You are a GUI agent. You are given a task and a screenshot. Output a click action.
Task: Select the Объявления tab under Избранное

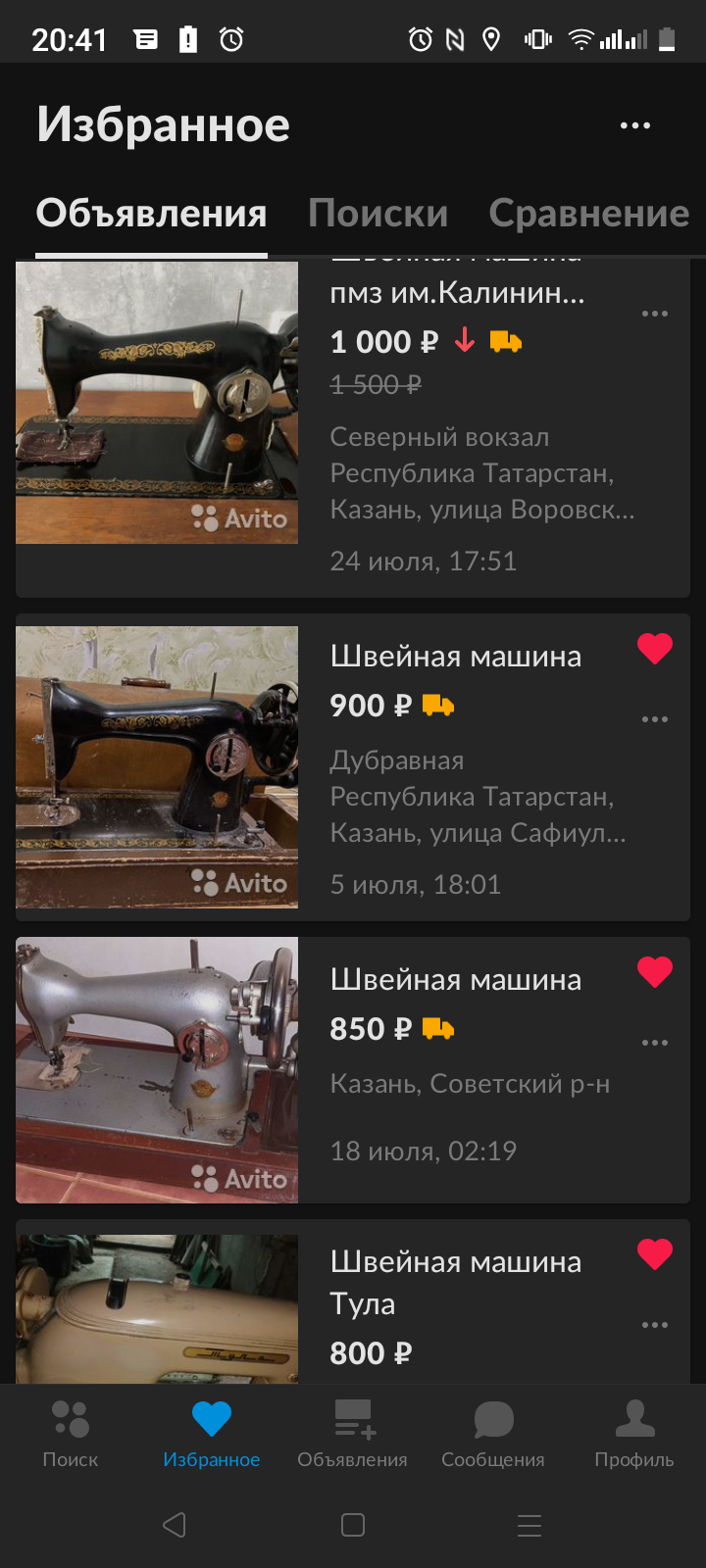(x=151, y=214)
